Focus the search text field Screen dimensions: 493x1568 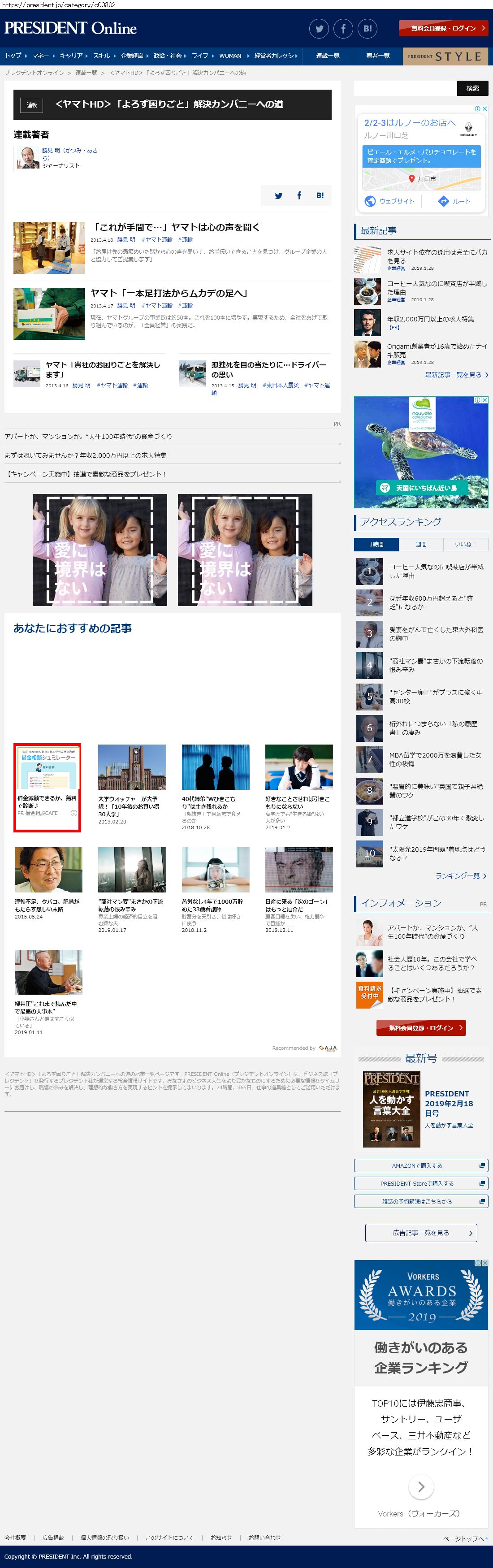pyautogui.click(x=405, y=88)
